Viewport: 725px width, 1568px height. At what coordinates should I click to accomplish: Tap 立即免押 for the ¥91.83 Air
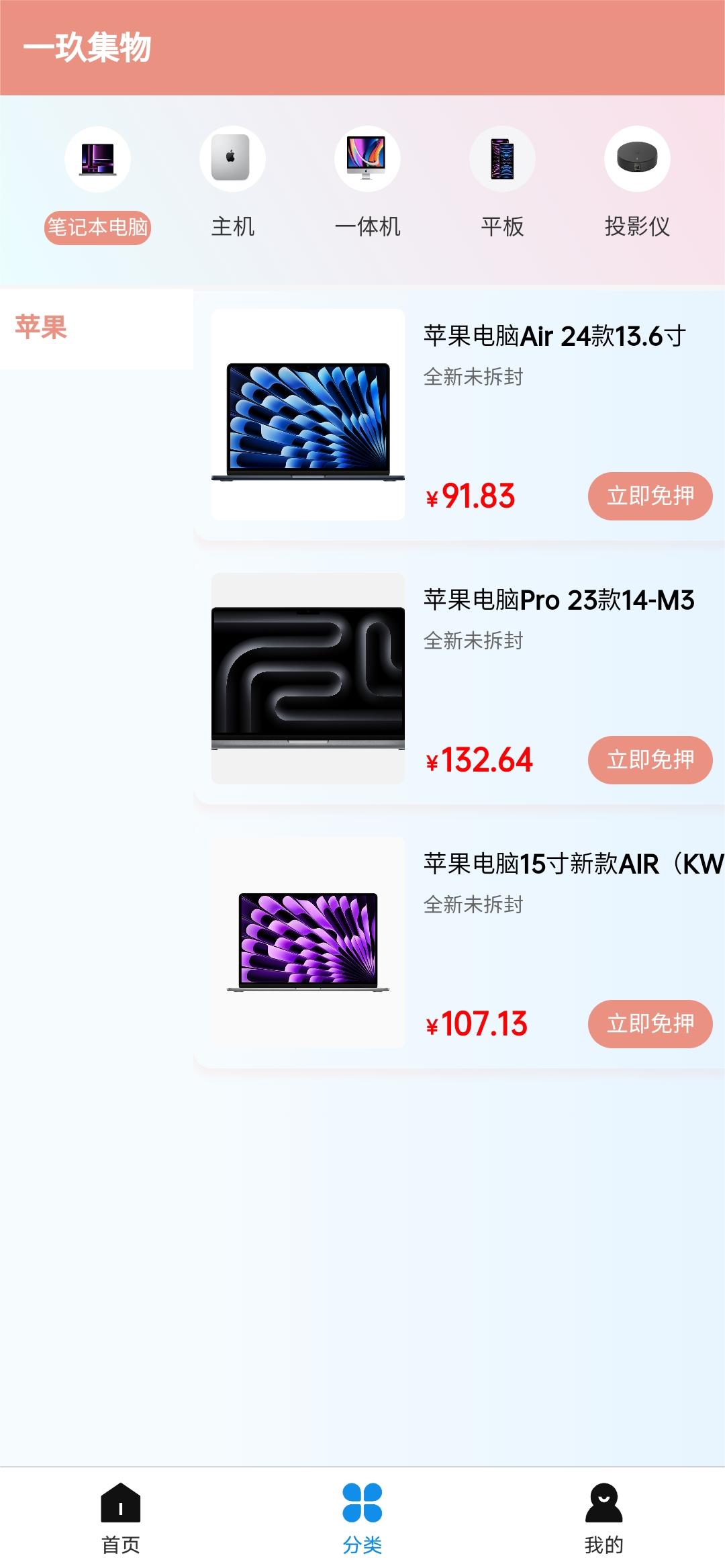click(x=650, y=496)
